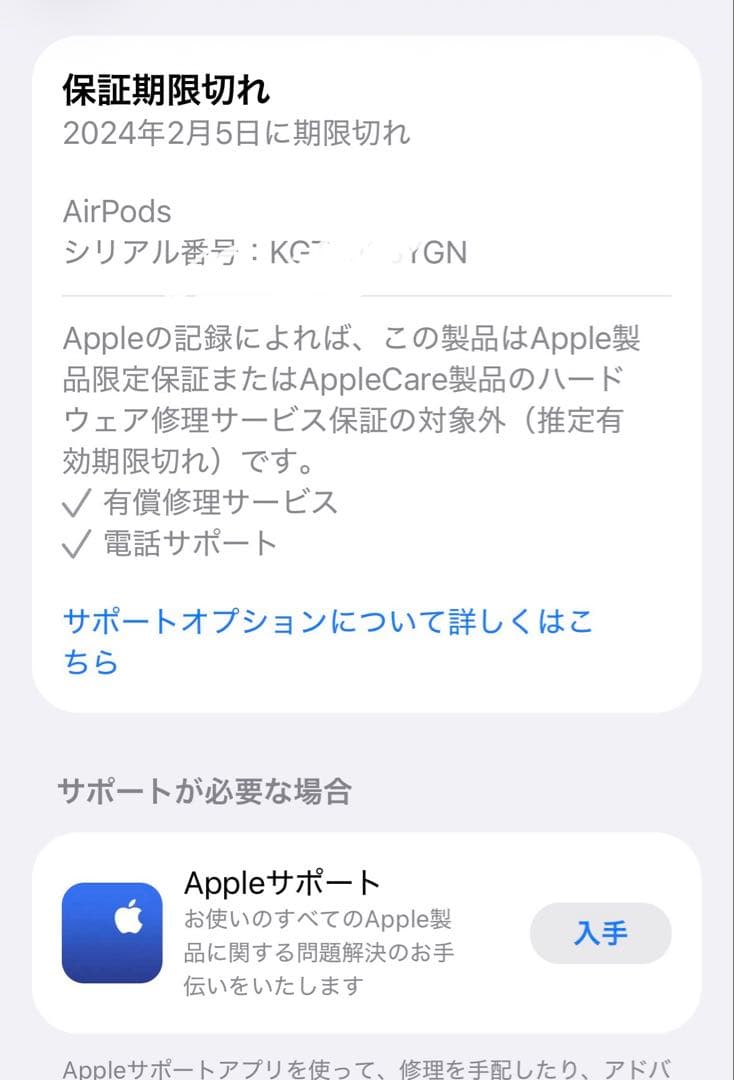Image resolution: width=734 pixels, height=1080 pixels.
Task: Select the 有償修理サービス label text
Action: click(220, 501)
